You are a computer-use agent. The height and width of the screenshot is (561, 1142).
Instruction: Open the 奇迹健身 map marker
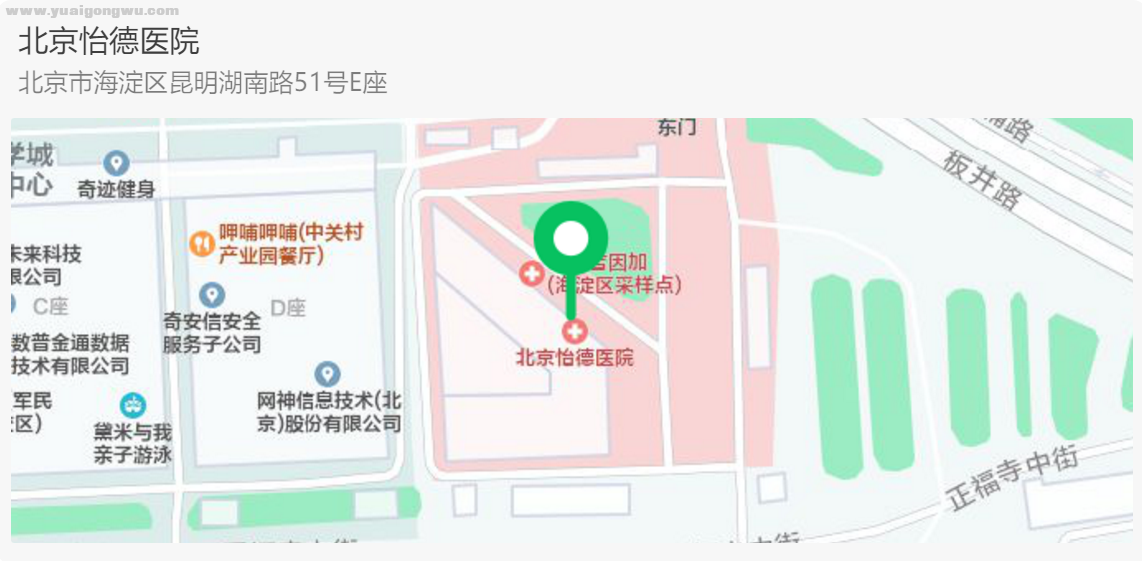(x=117, y=163)
